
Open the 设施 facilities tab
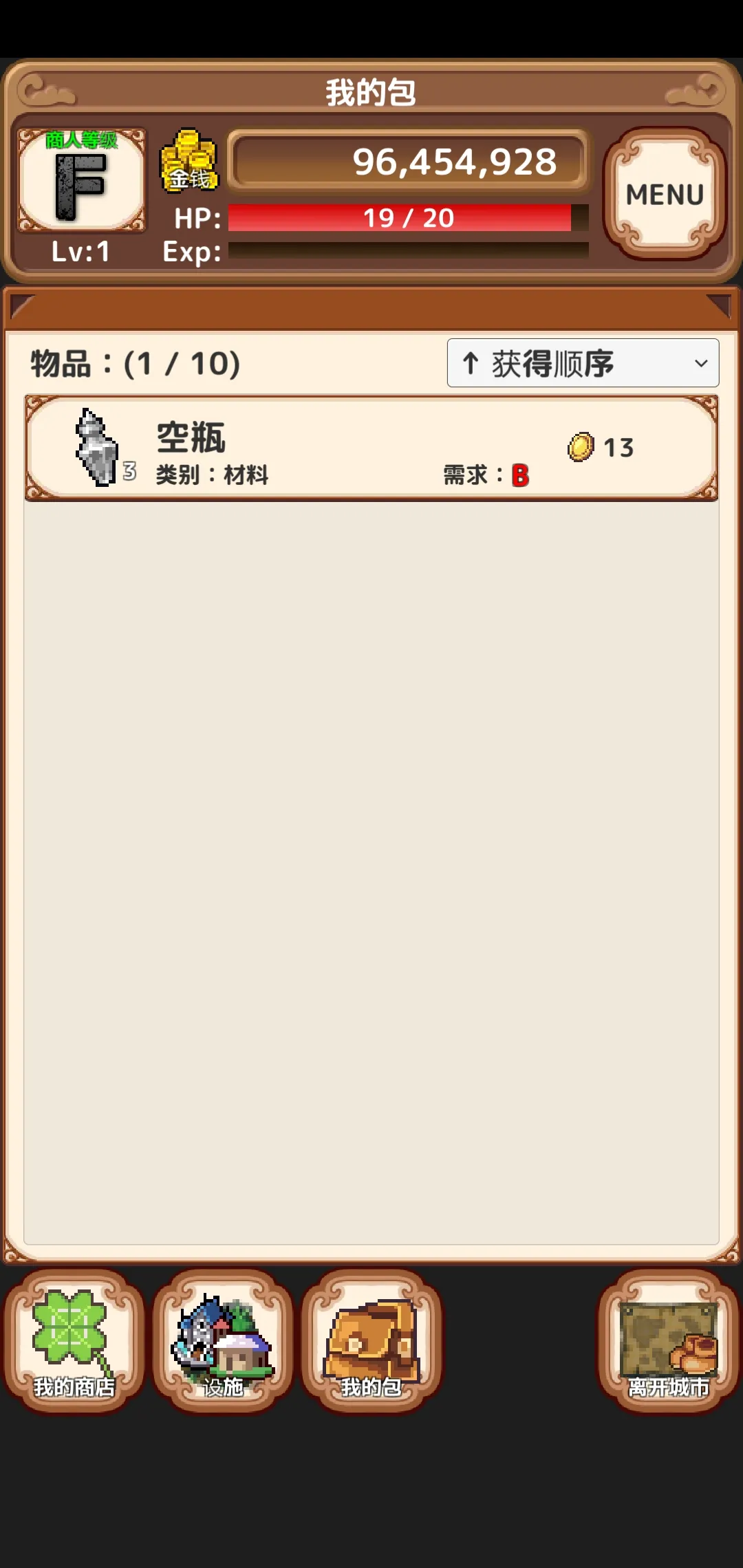(222, 1341)
